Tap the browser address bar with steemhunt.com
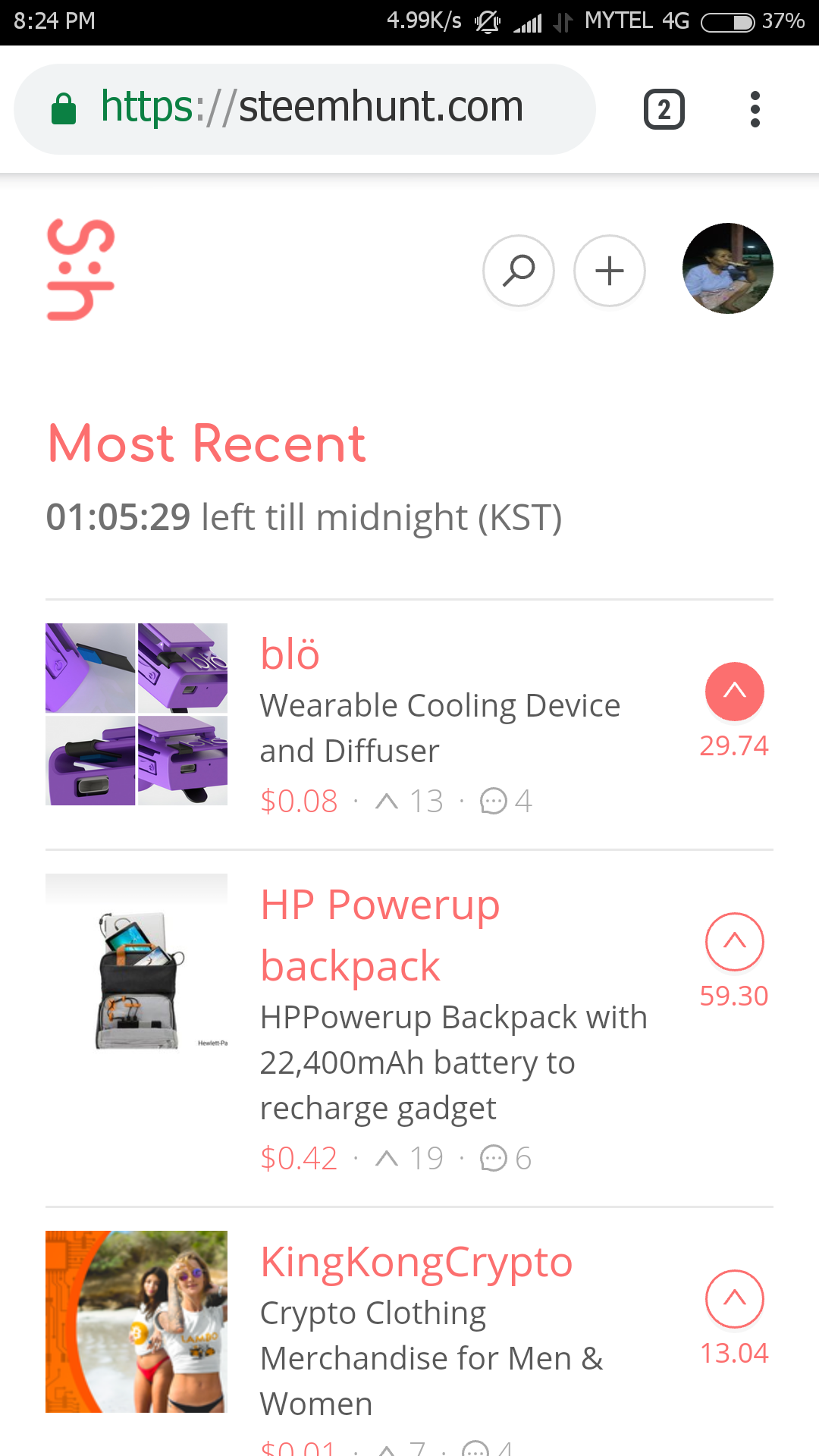 (x=311, y=108)
